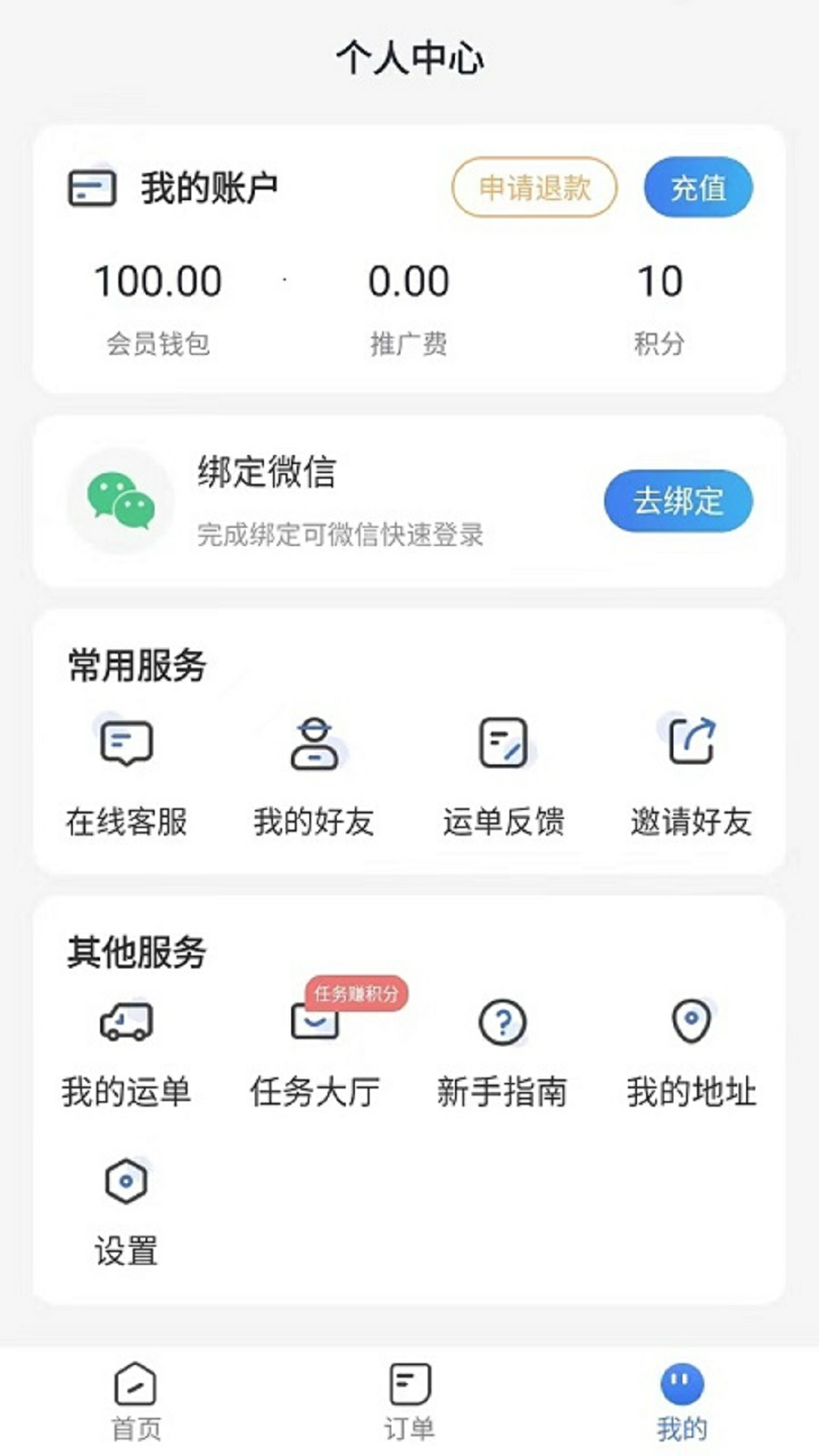Click the 任务赚积分 red badge
819x1456 pixels.
tap(356, 993)
